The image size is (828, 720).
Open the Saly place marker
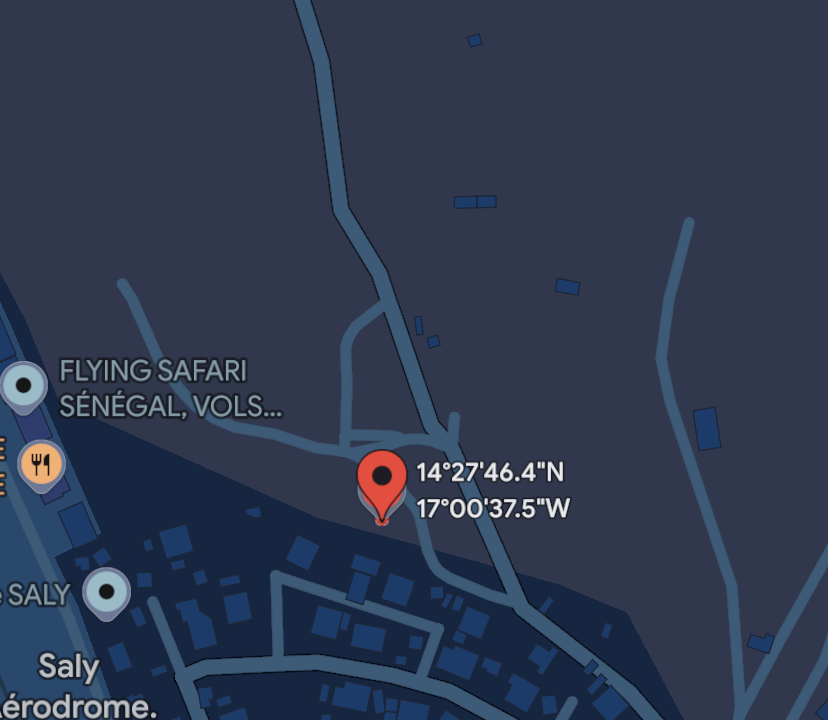pyautogui.click(x=106, y=592)
